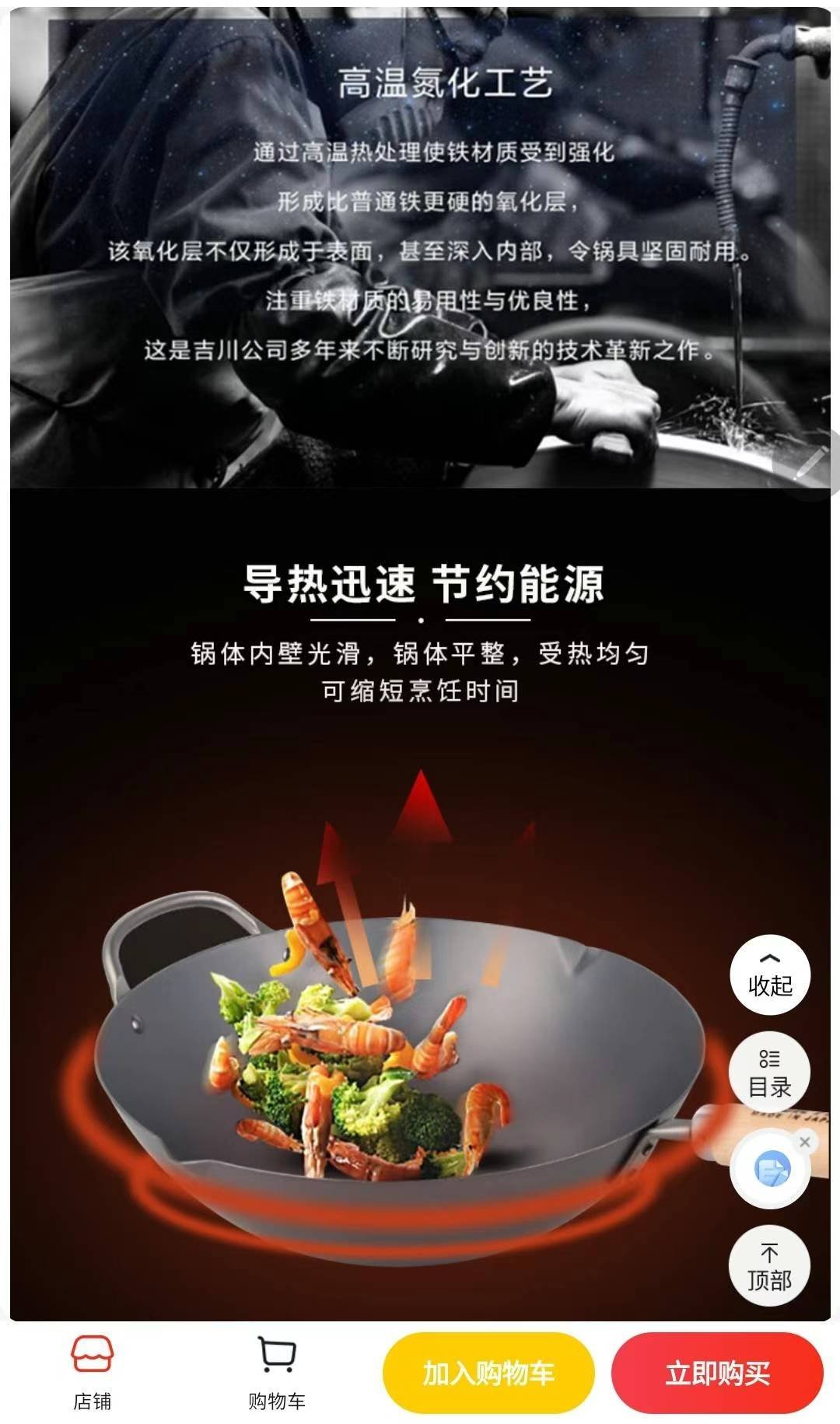Add the wok to cart (加入购物车)

click(488, 1373)
